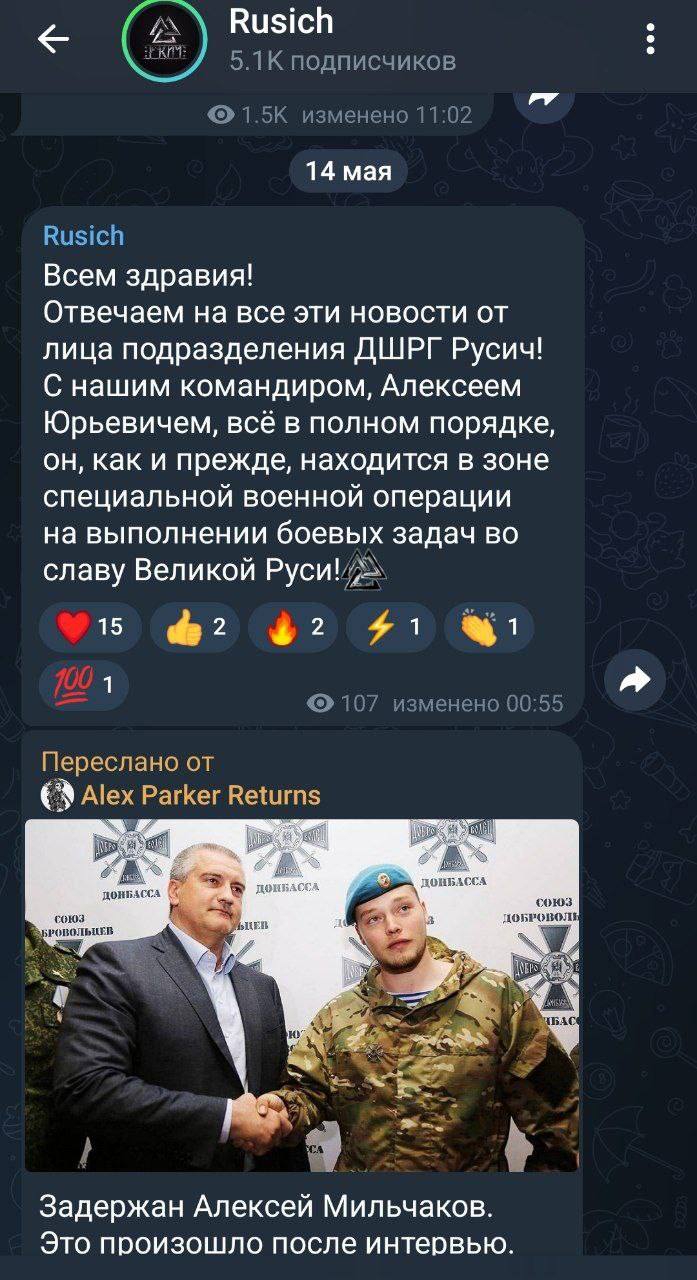View the forwarded handshake photo
697x1280 pixels.
point(301,995)
